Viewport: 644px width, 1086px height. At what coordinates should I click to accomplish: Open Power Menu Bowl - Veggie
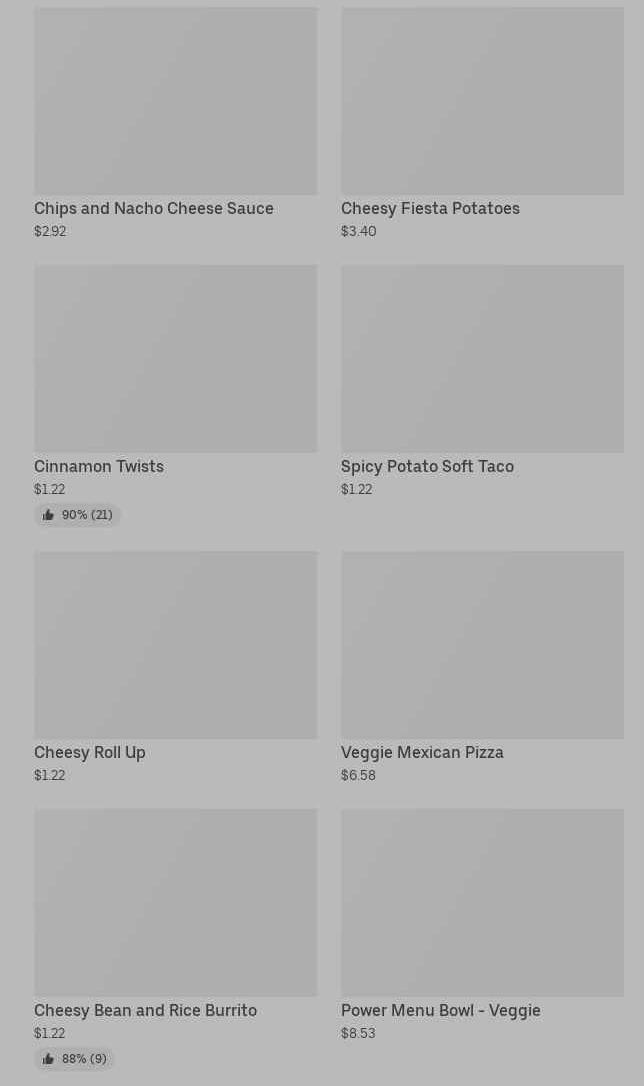pos(482,925)
